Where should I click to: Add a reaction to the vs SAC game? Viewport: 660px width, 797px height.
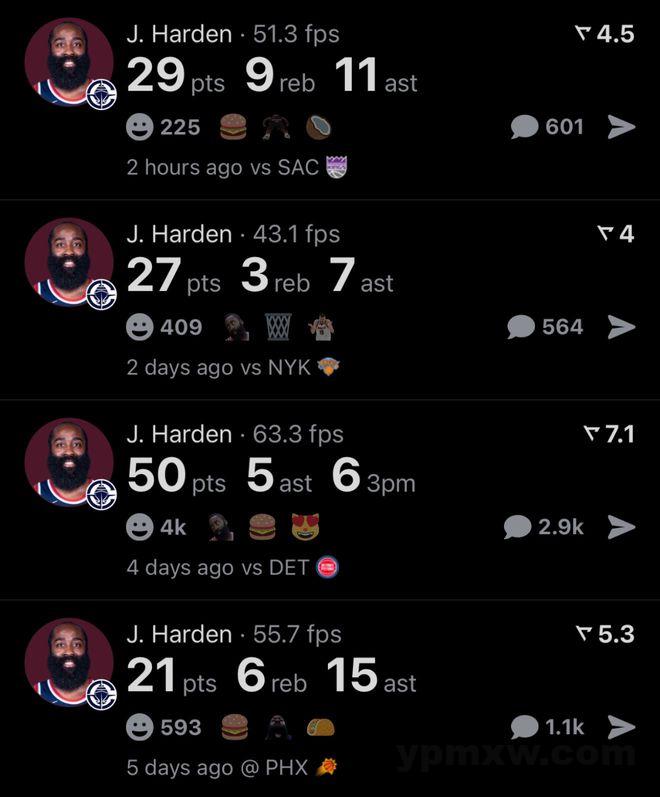pyautogui.click(x=141, y=128)
